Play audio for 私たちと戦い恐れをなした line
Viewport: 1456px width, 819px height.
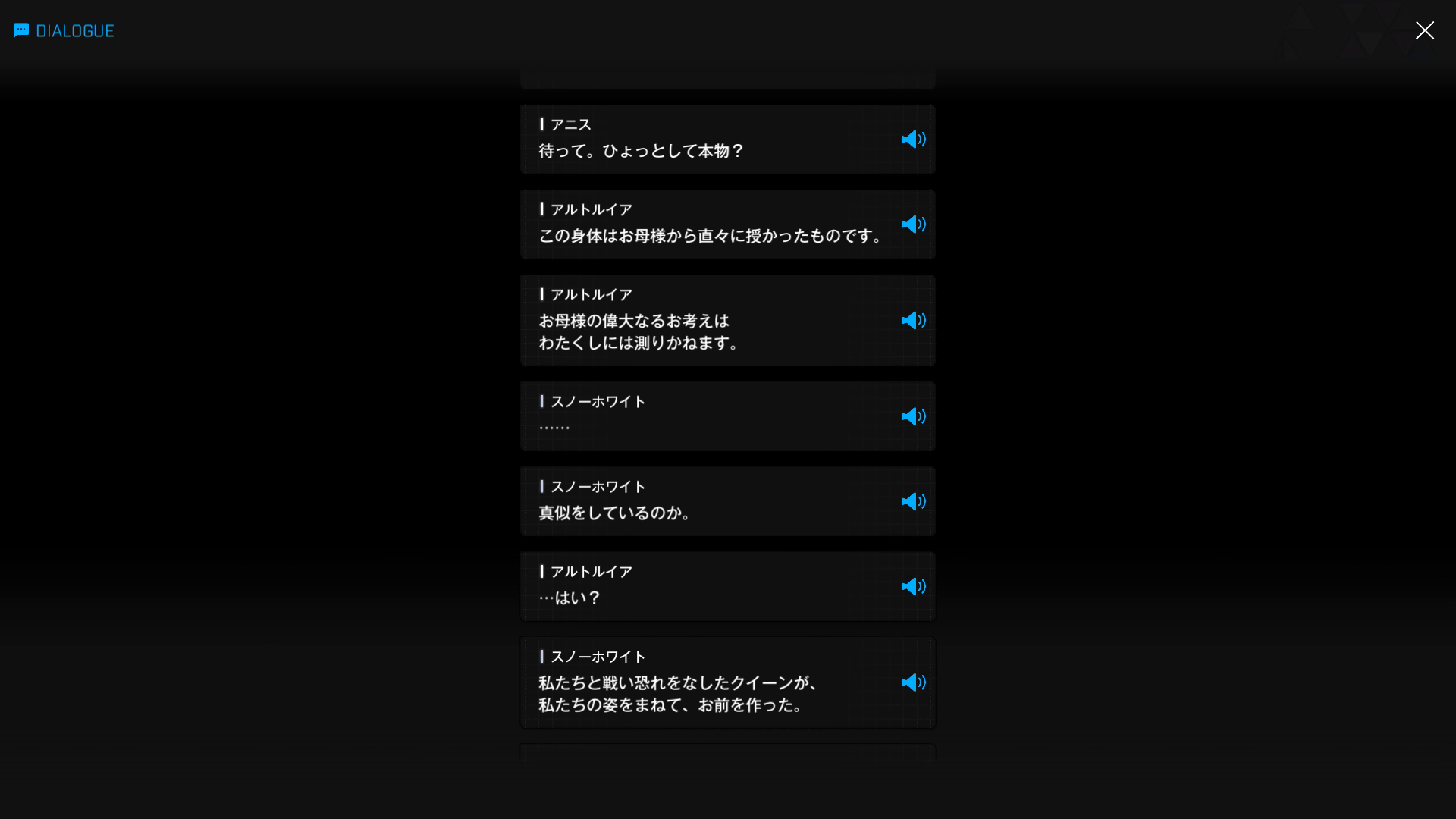click(x=913, y=683)
